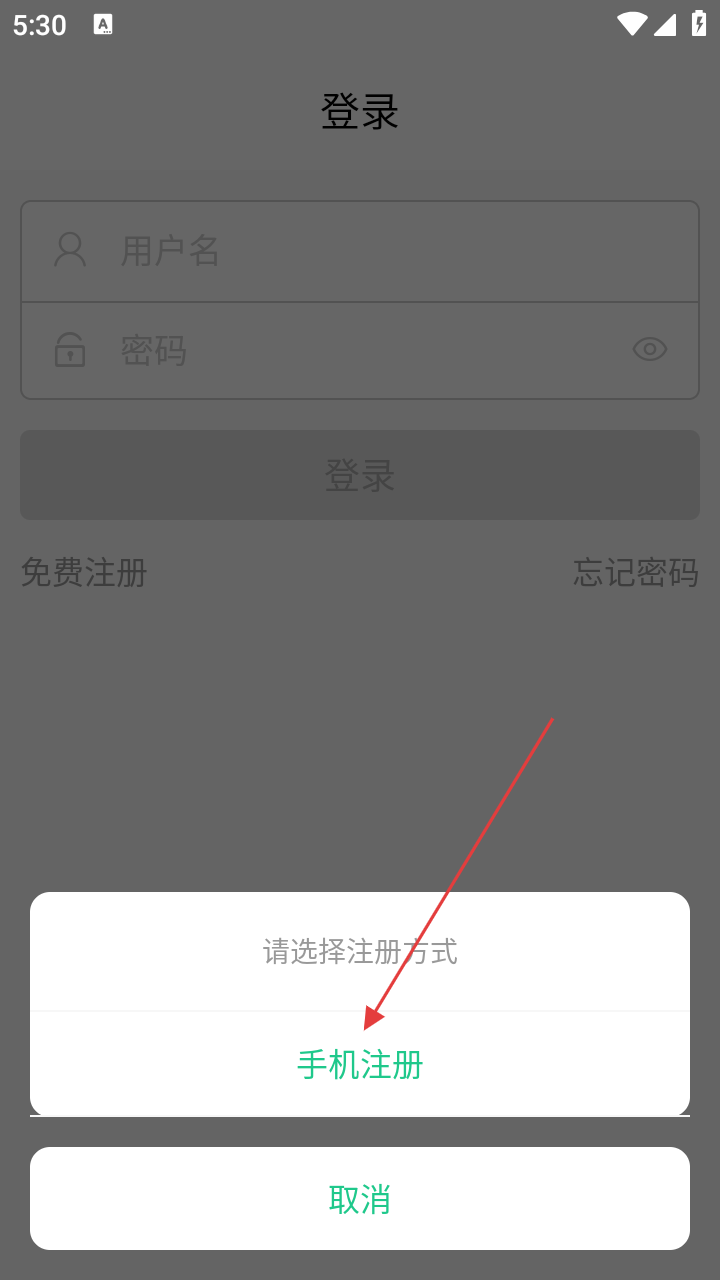Screen dimensions: 720x1280
Task: Choose 手机注册 to register by phone
Action: coord(360,1064)
